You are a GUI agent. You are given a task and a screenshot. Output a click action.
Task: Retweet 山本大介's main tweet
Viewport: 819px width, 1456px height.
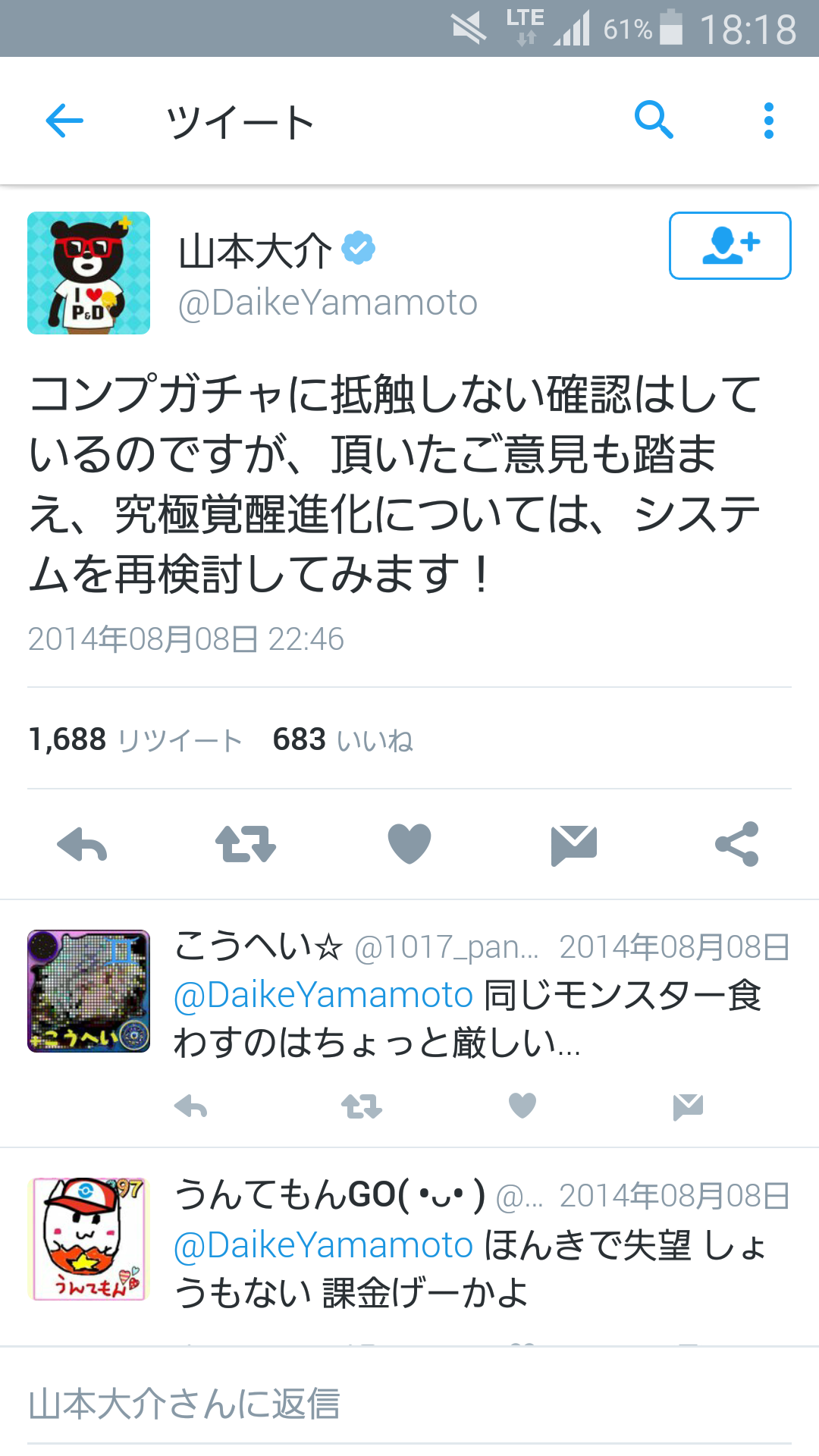246,844
